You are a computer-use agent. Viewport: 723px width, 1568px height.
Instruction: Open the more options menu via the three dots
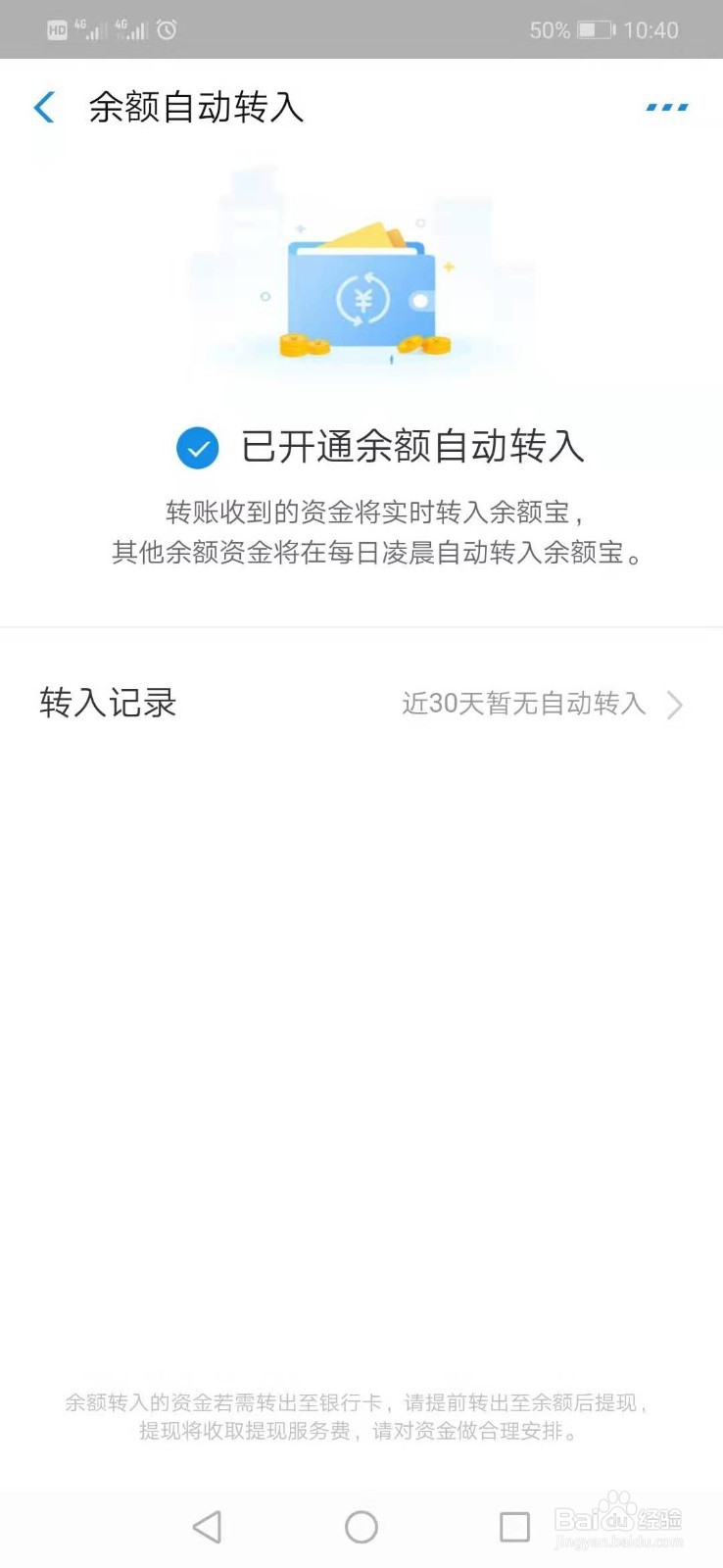click(x=666, y=106)
